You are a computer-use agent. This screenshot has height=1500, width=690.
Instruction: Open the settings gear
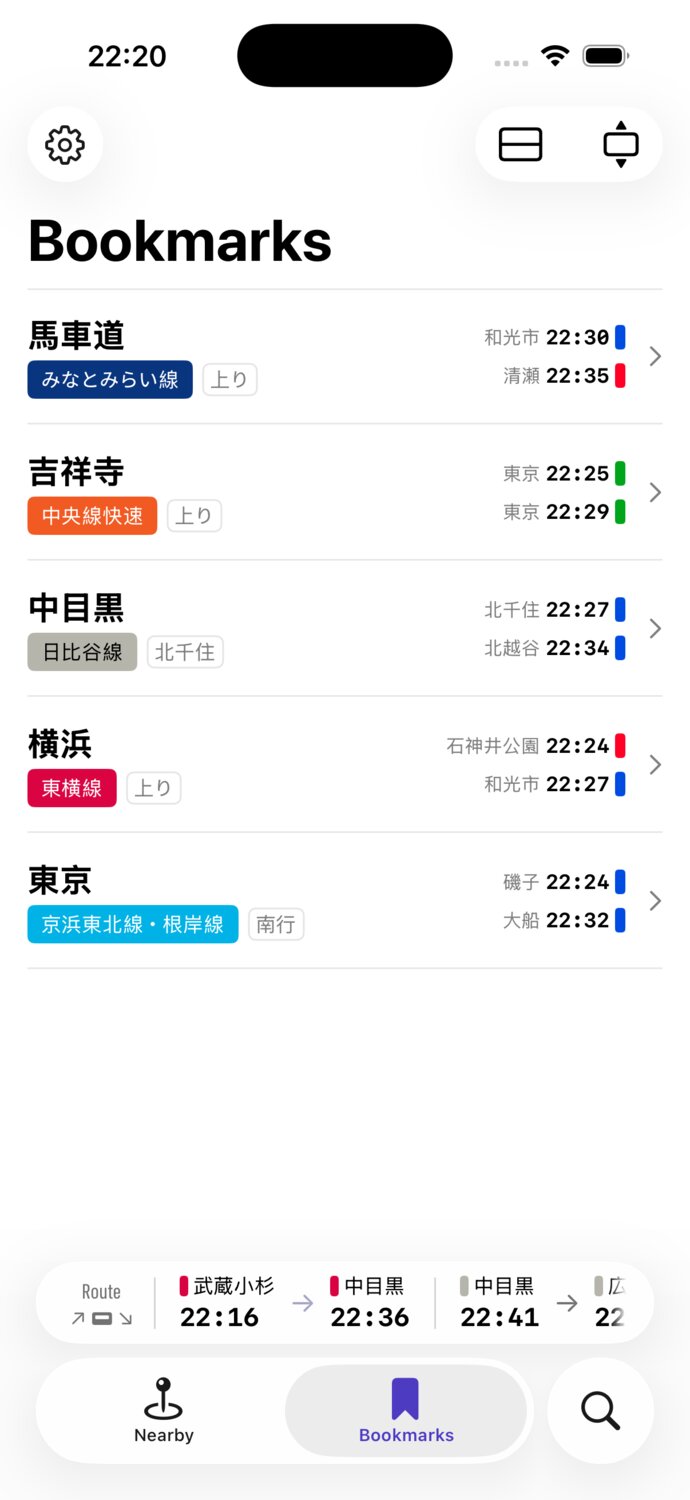click(x=65, y=145)
